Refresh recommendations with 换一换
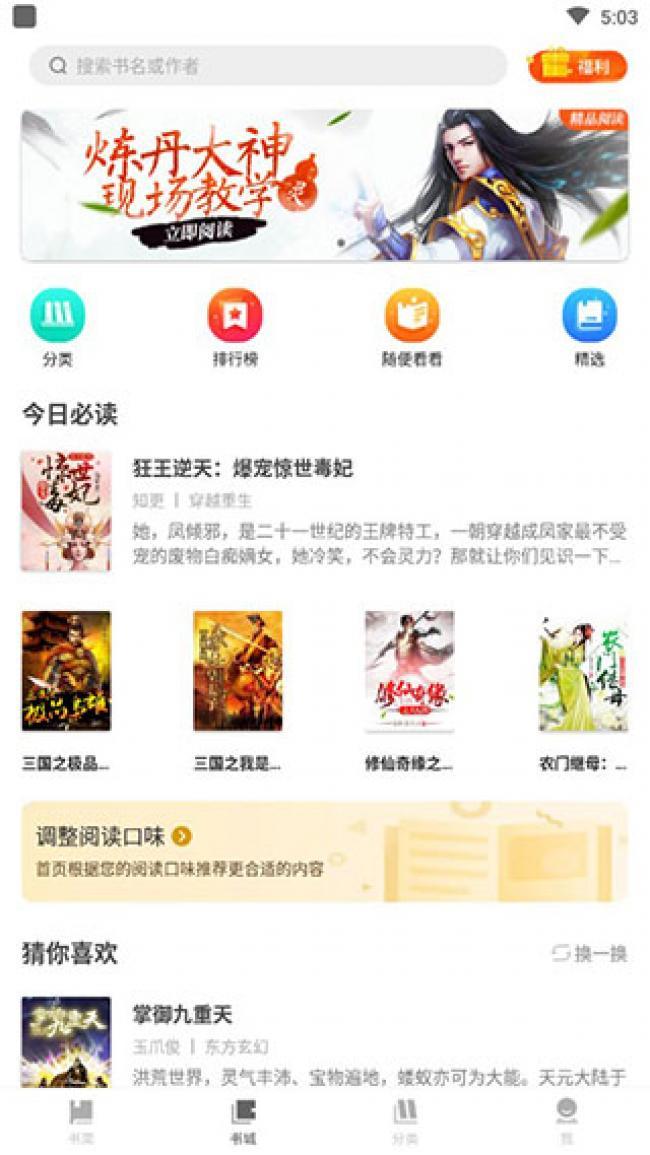The width and height of the screenshot is (650, 1155). [589, 954]
